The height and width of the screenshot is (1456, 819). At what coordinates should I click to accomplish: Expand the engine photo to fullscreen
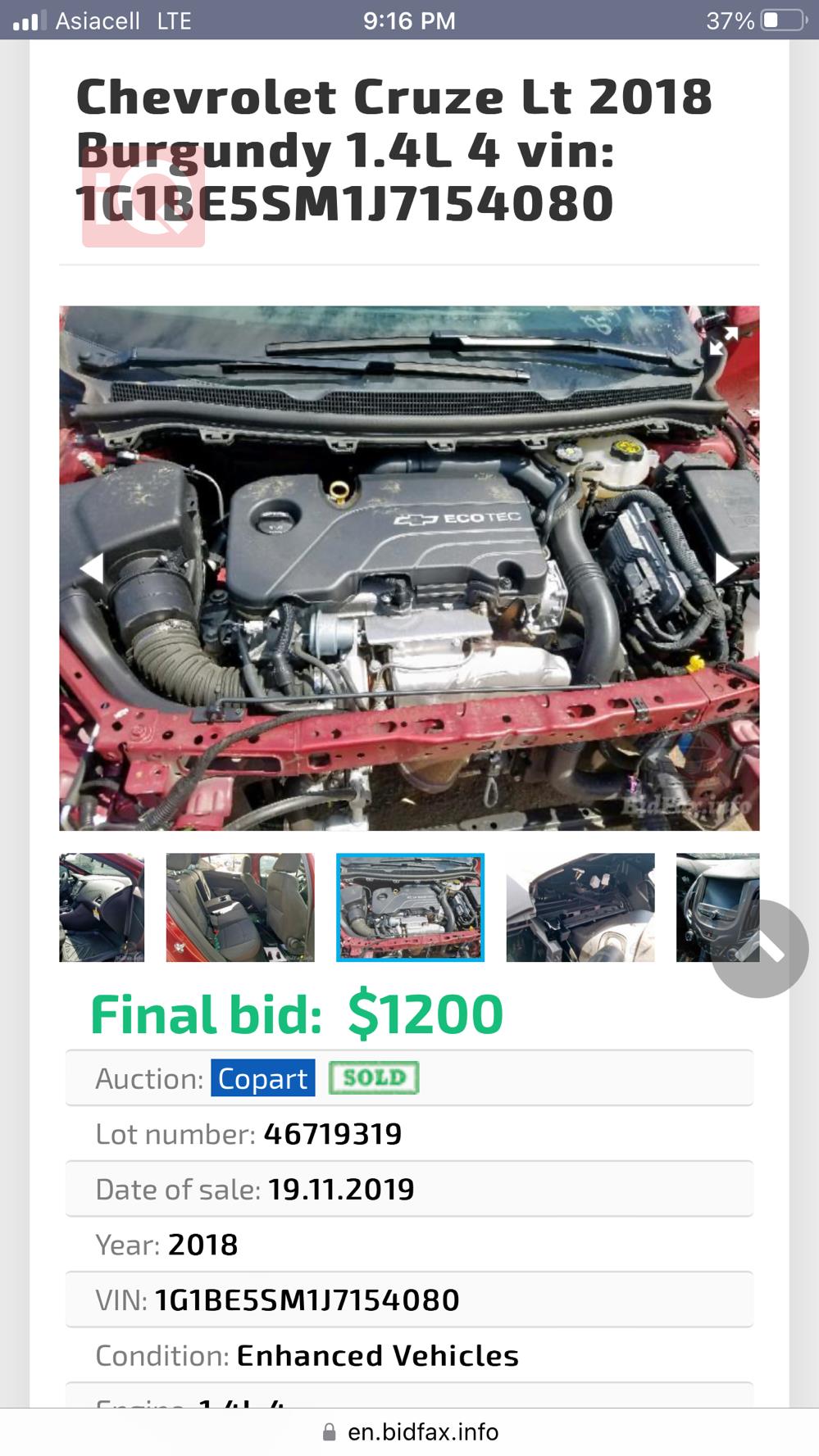pyautogui.click(x=723, y=341)
